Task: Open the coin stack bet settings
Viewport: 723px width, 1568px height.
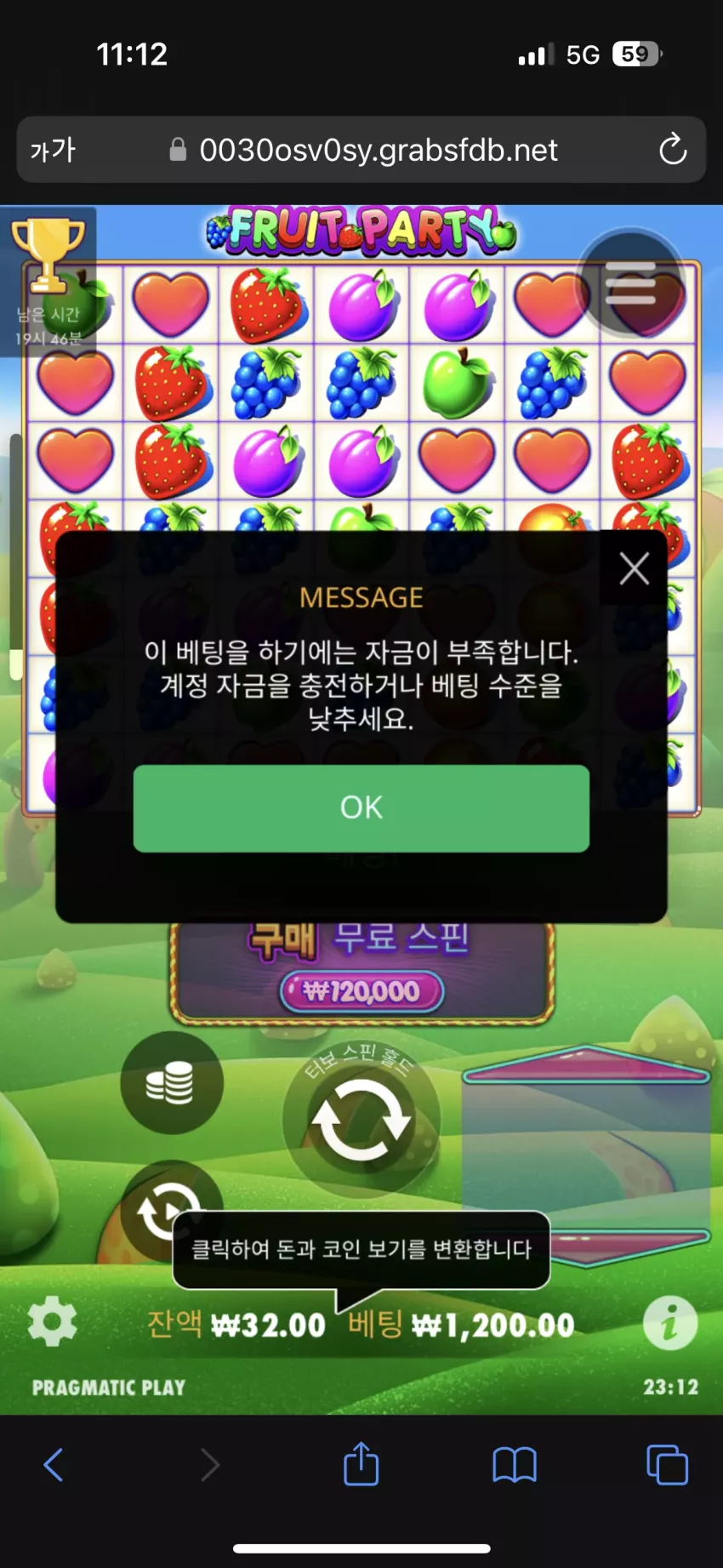Action: (x=171, y=1082)
